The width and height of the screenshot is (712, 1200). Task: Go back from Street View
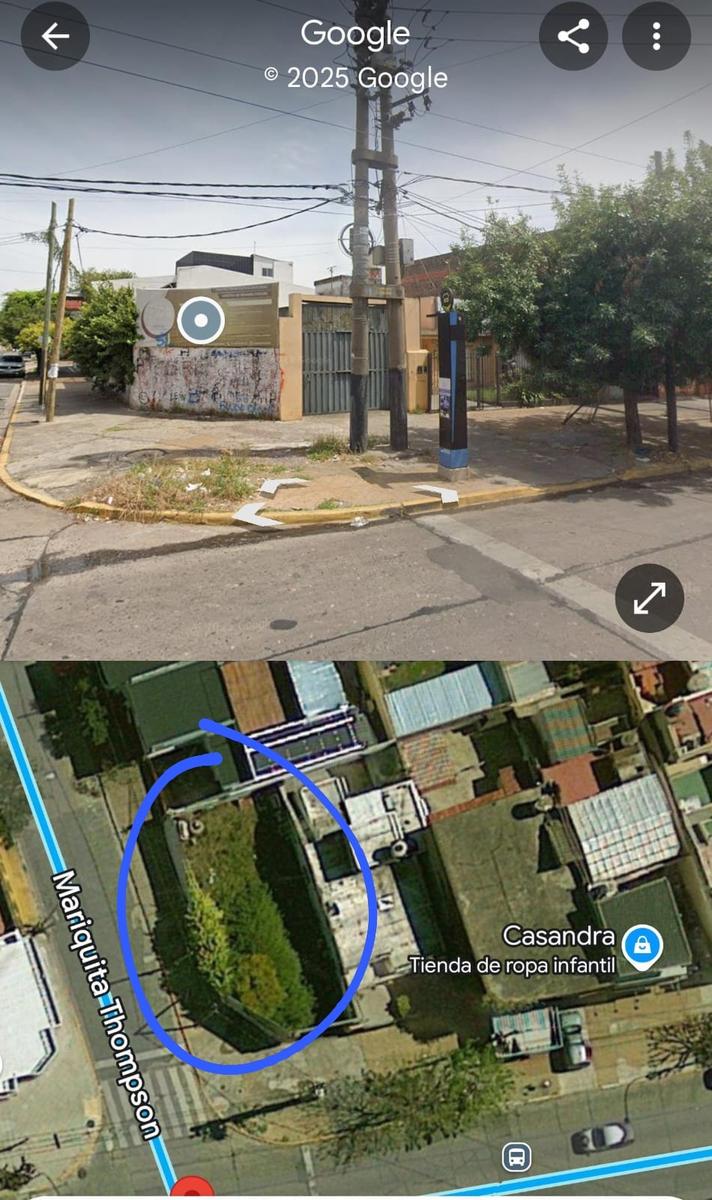point(55,36)
